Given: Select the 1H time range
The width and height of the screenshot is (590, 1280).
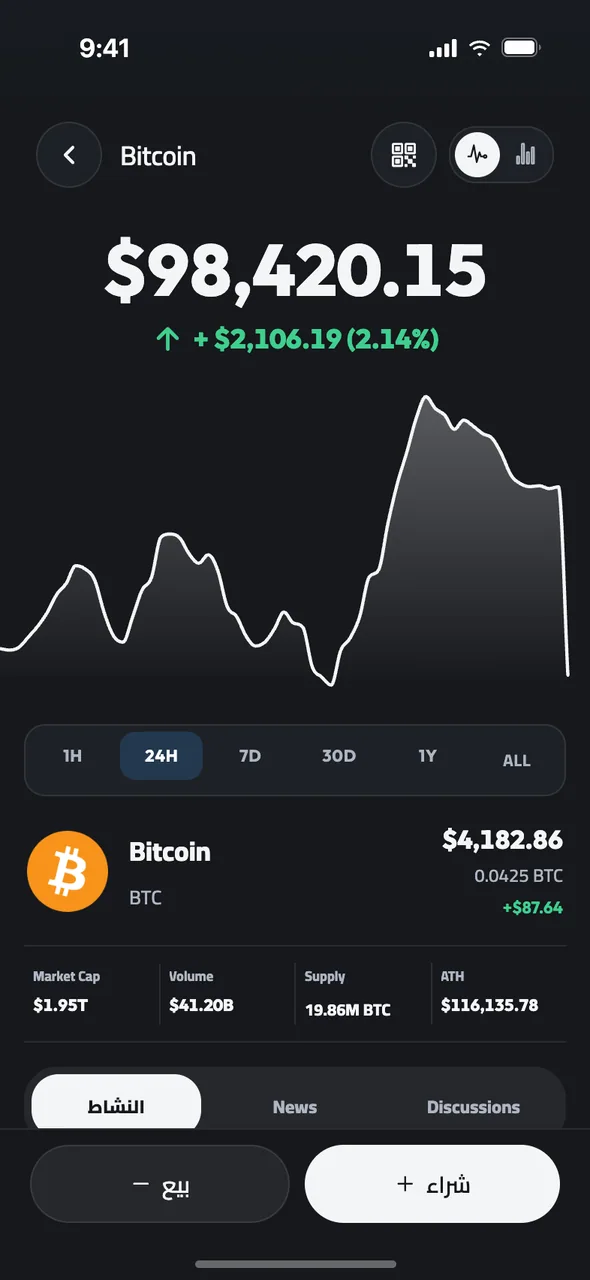Looking at the screenshot, I should (72, 756).
